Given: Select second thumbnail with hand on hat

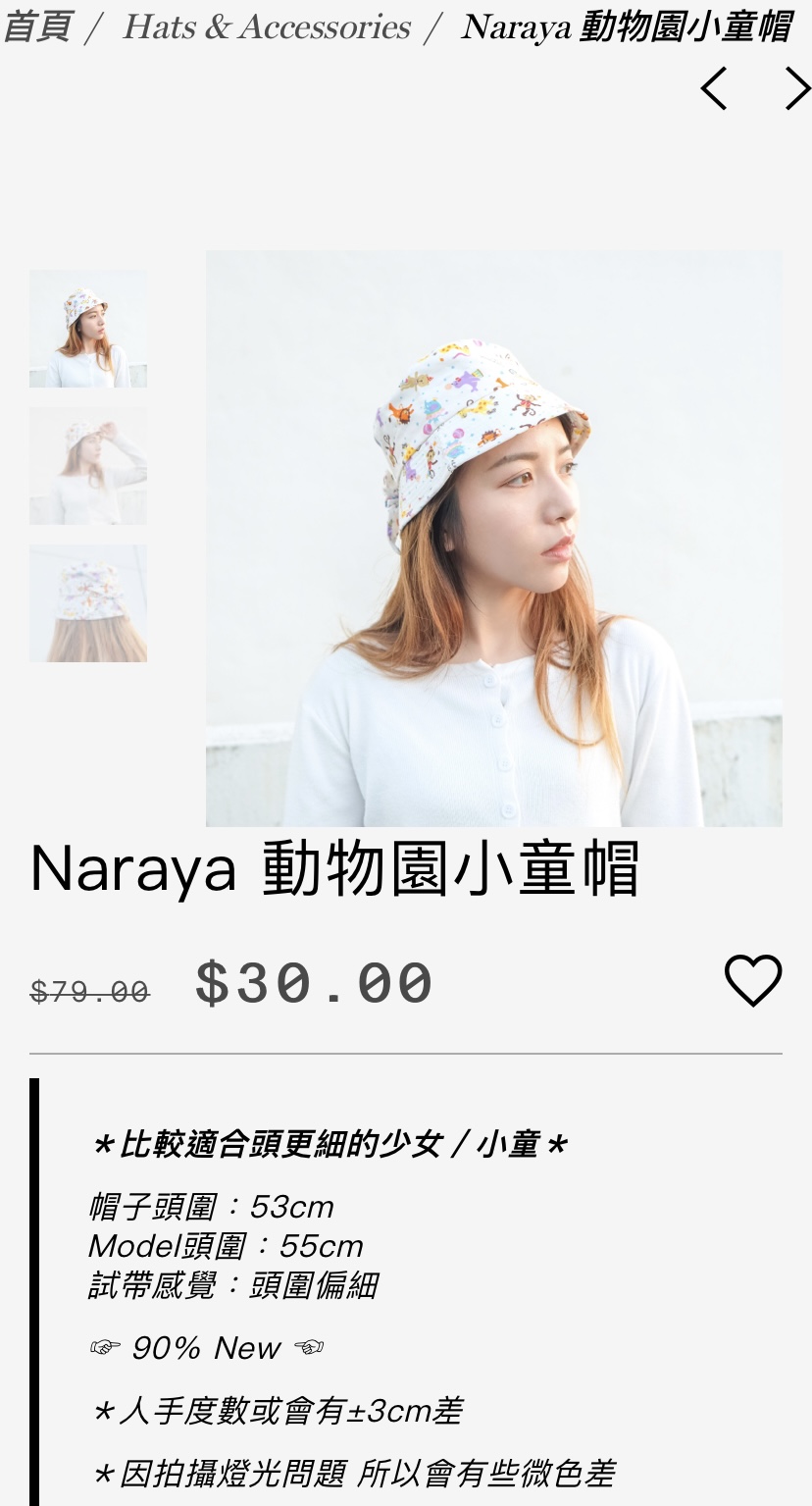Looking at the screenshot, I should coord(88,466).
